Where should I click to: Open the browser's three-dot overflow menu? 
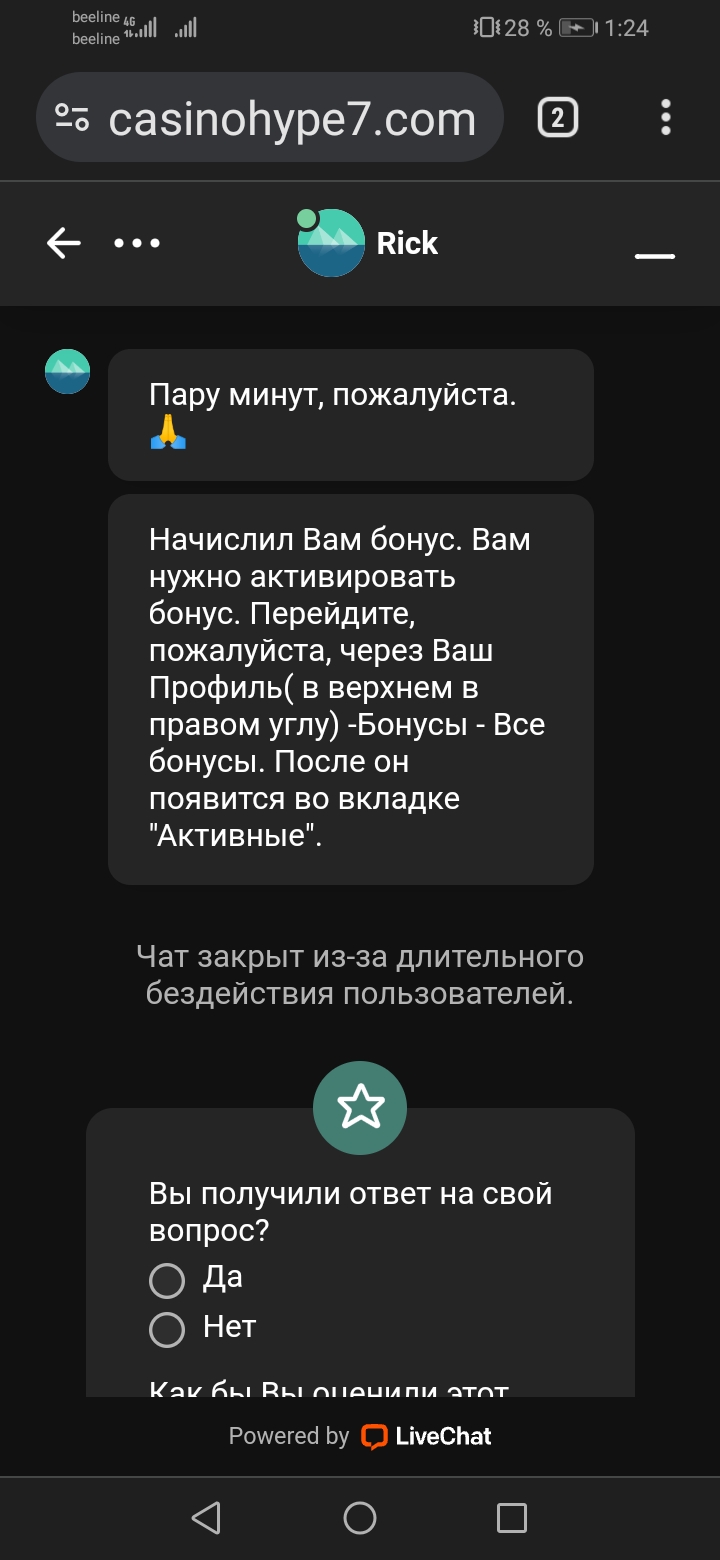(666, 117)
